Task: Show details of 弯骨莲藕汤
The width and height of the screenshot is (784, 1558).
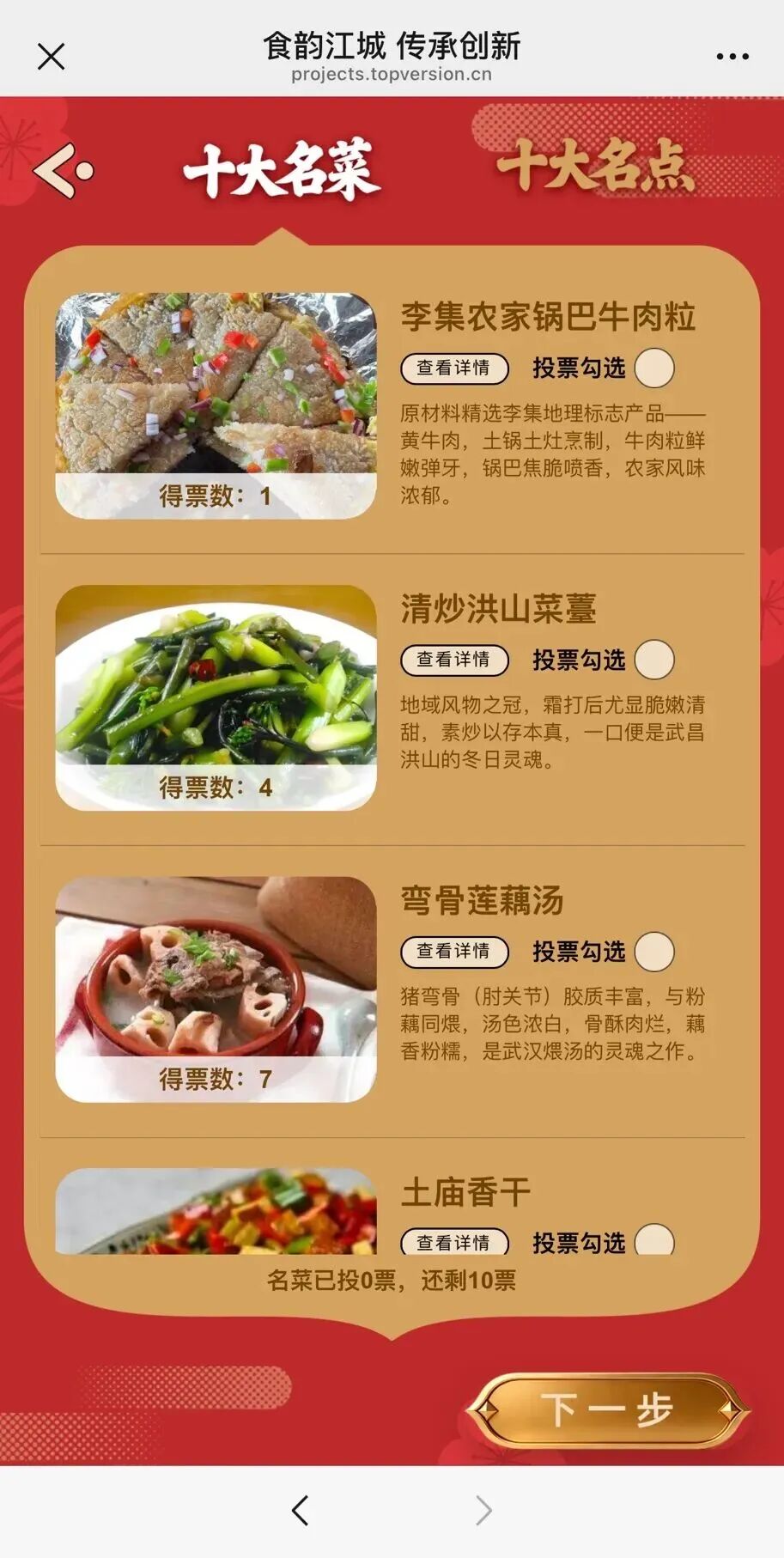Action: click(x=454, y=952)
